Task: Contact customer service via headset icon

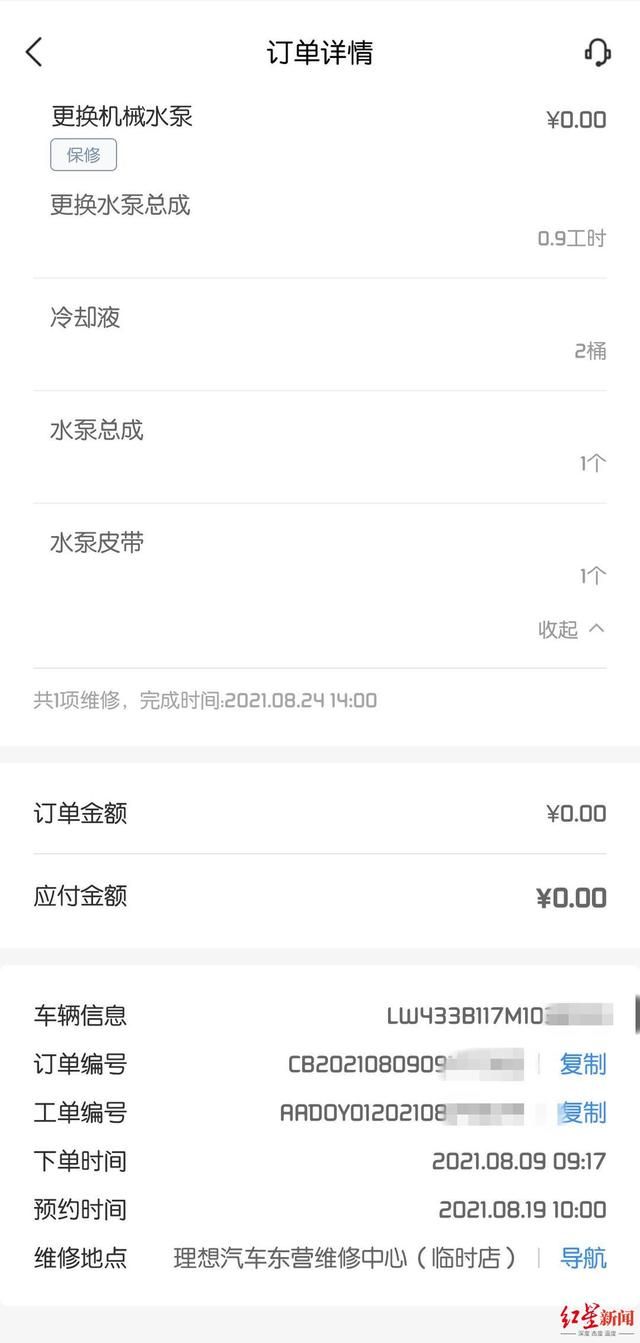Action: [x=597, y=52]
